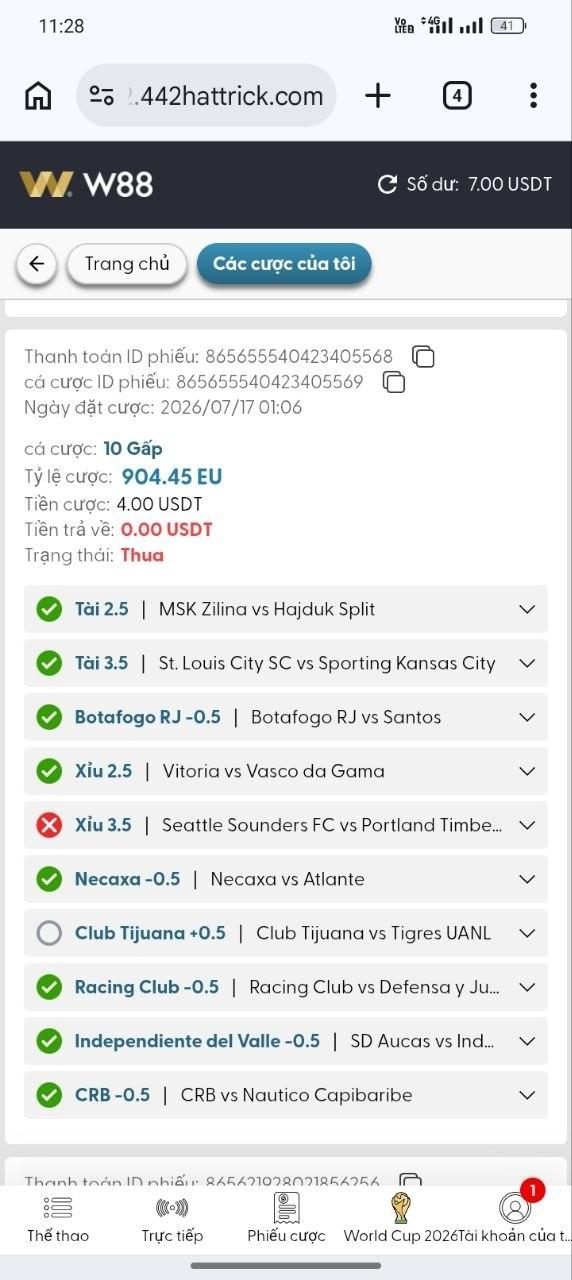This screenshot has height=1280, width=572.
Task: Switch to the Trực tiếp live tab
Action: pyautogui.click(x=172, y=1219)
